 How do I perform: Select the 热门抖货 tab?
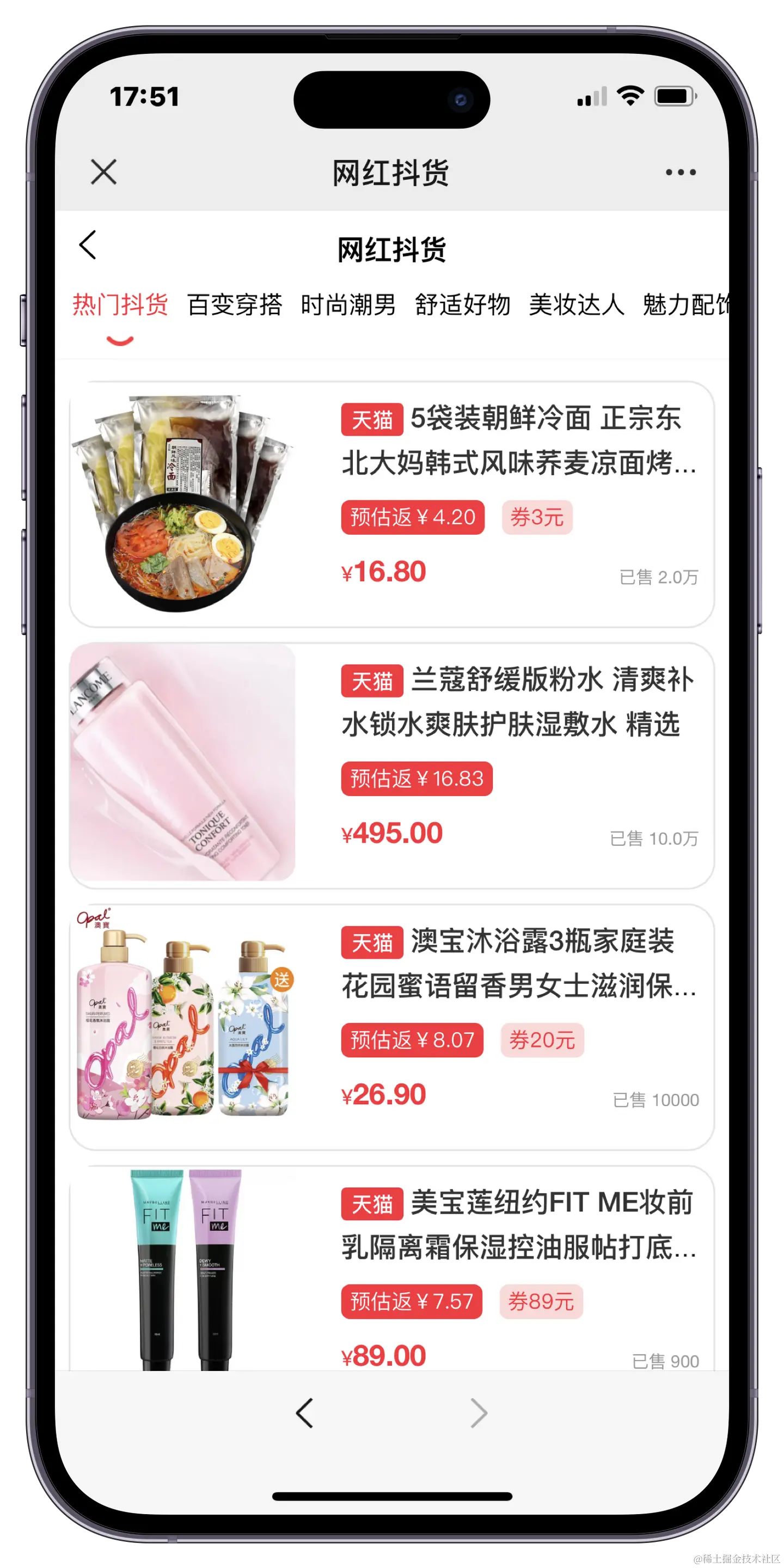[x=120, y=304]
